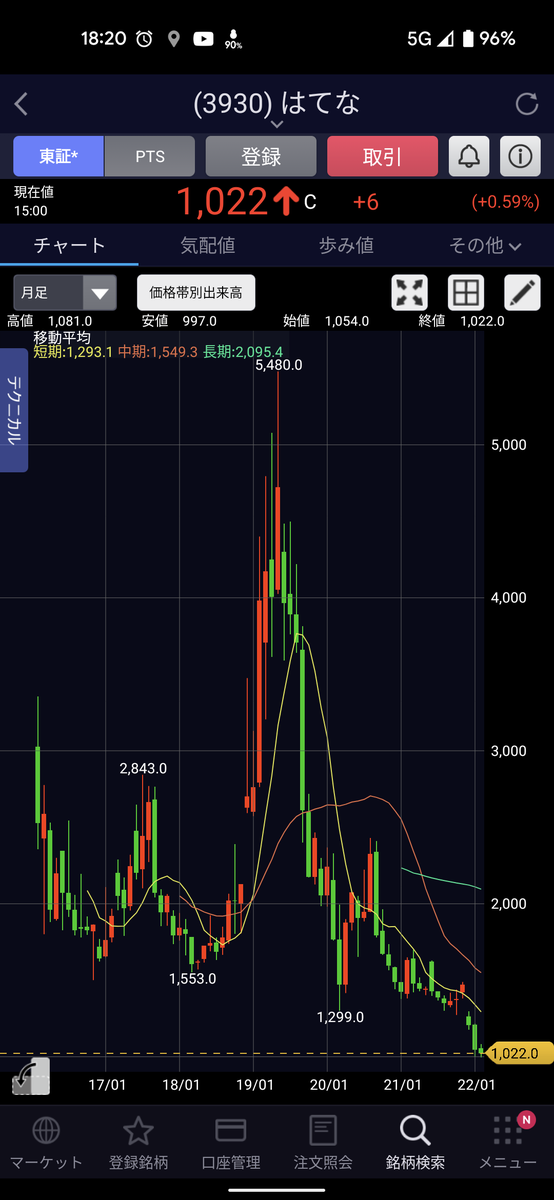Viewport: 554px width, 1200px height.
Task: Open the 取引 trade button
Action: [x=382, y=156]
